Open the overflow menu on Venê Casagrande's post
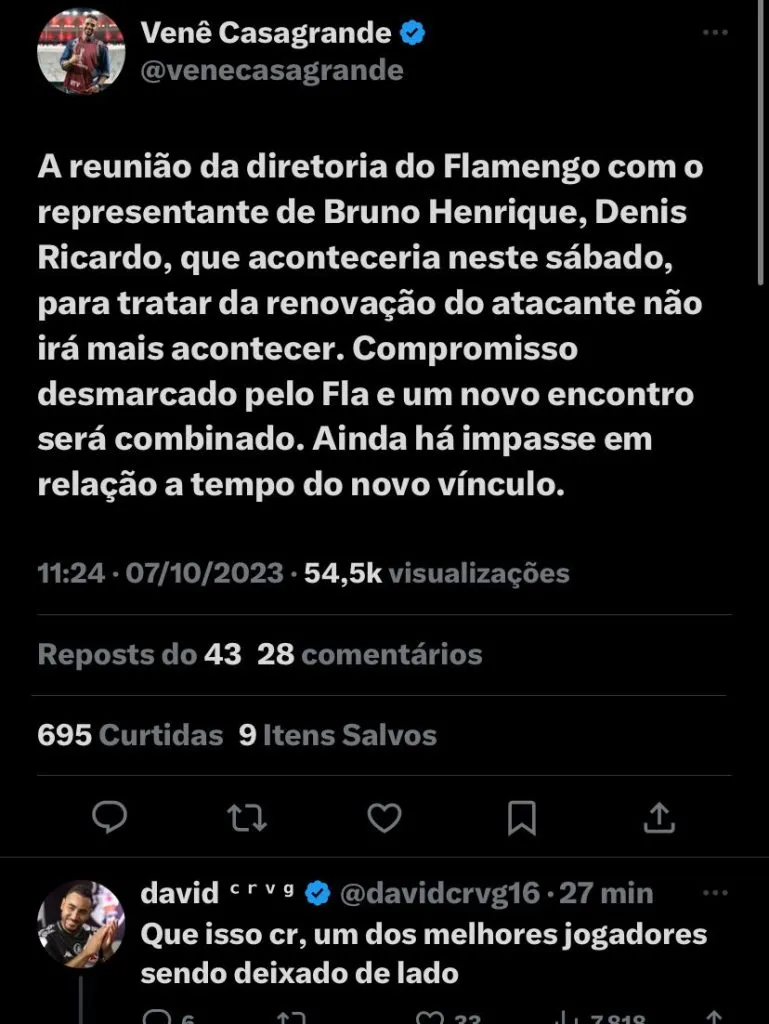The height and width of the screenshot is (1024, 769). click(x=714, y=33)
